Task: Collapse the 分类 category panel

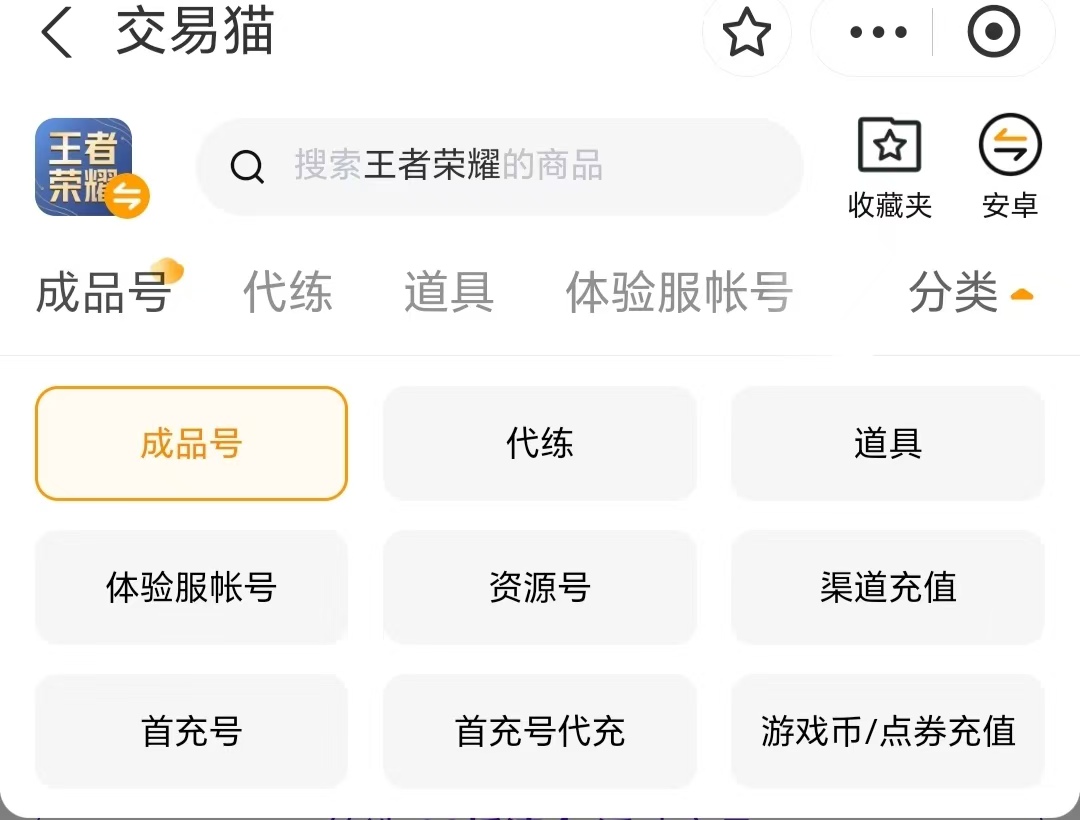Action: (x=969, y=293)
